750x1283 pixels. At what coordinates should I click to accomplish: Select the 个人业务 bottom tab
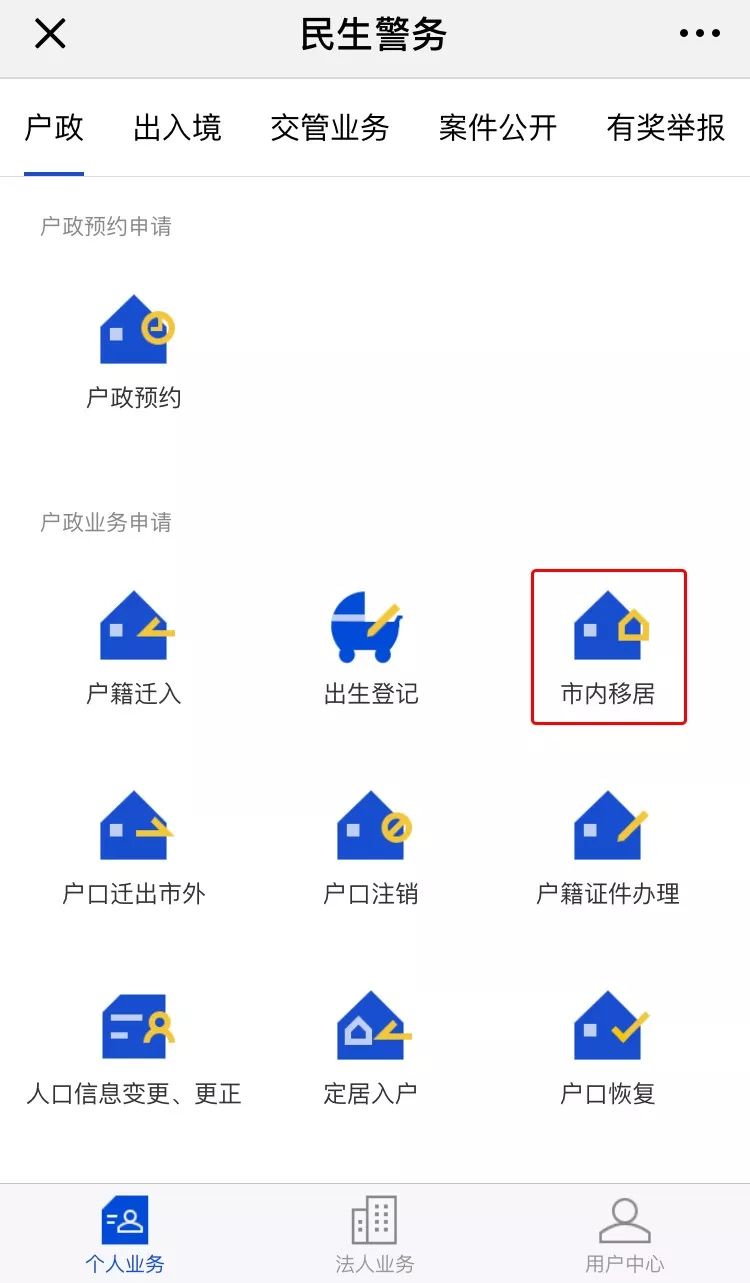click(x=125, y=1235)
